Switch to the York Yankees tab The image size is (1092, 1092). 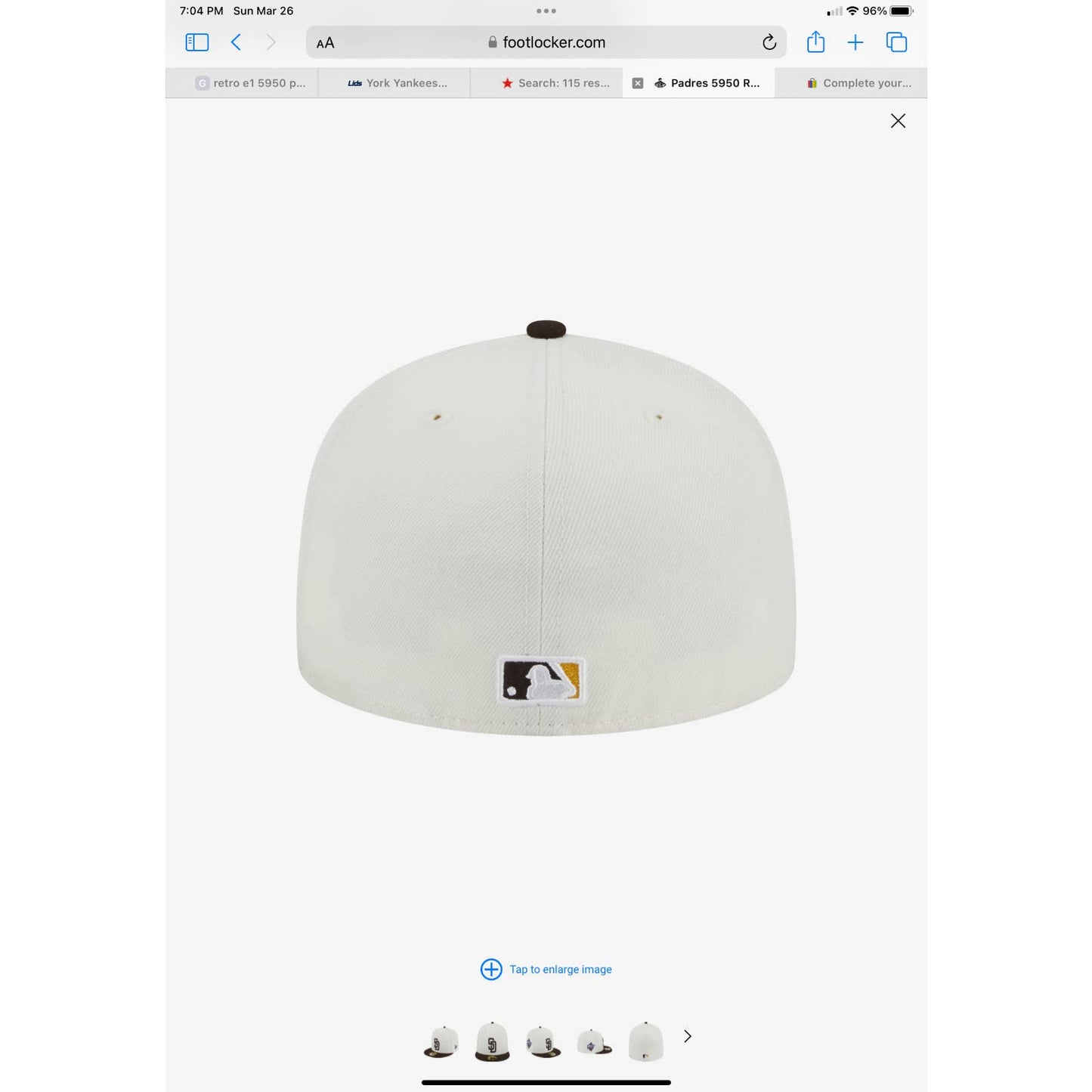pos(398,83)
